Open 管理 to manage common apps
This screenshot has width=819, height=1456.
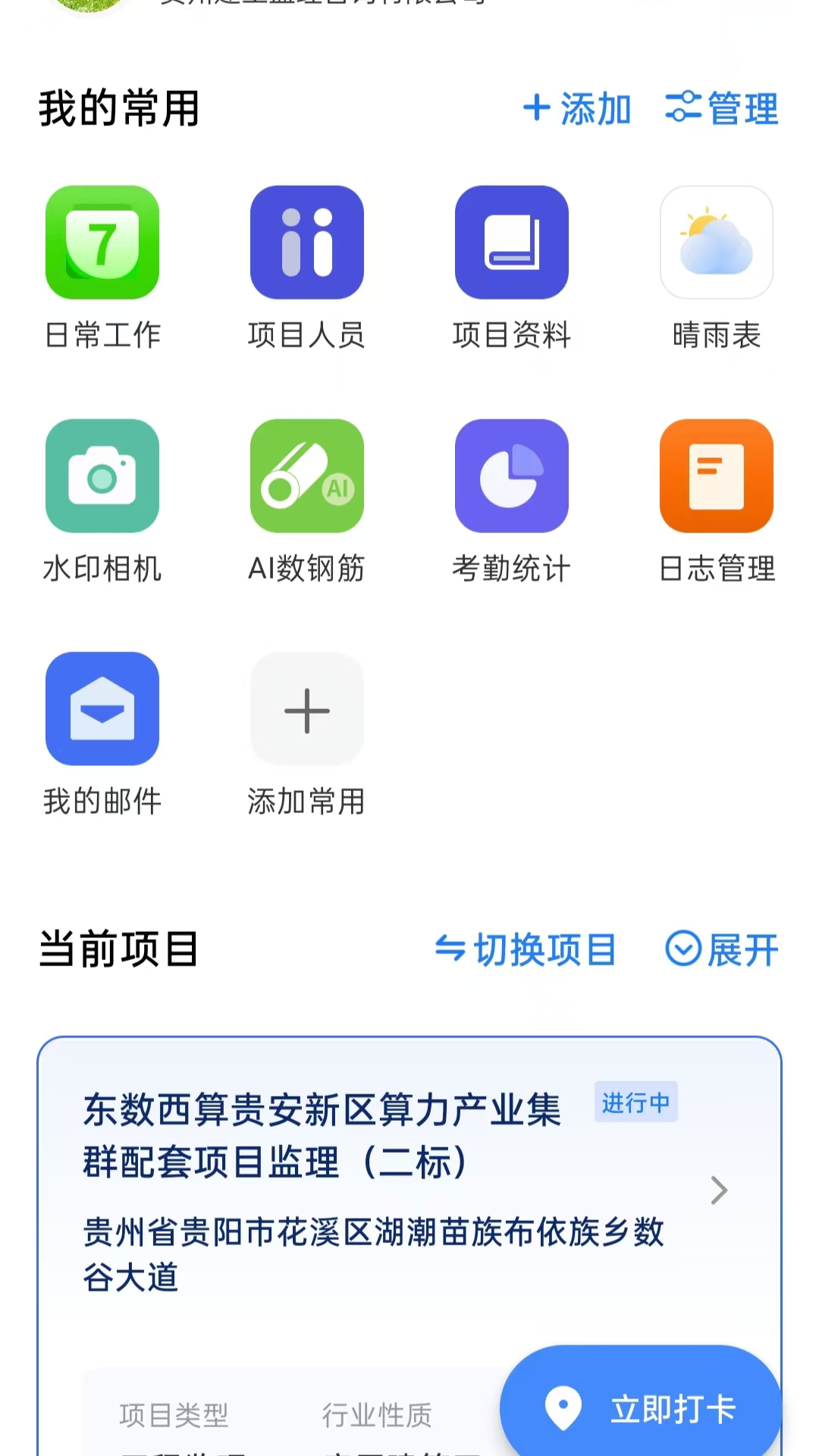coord(722,108)
